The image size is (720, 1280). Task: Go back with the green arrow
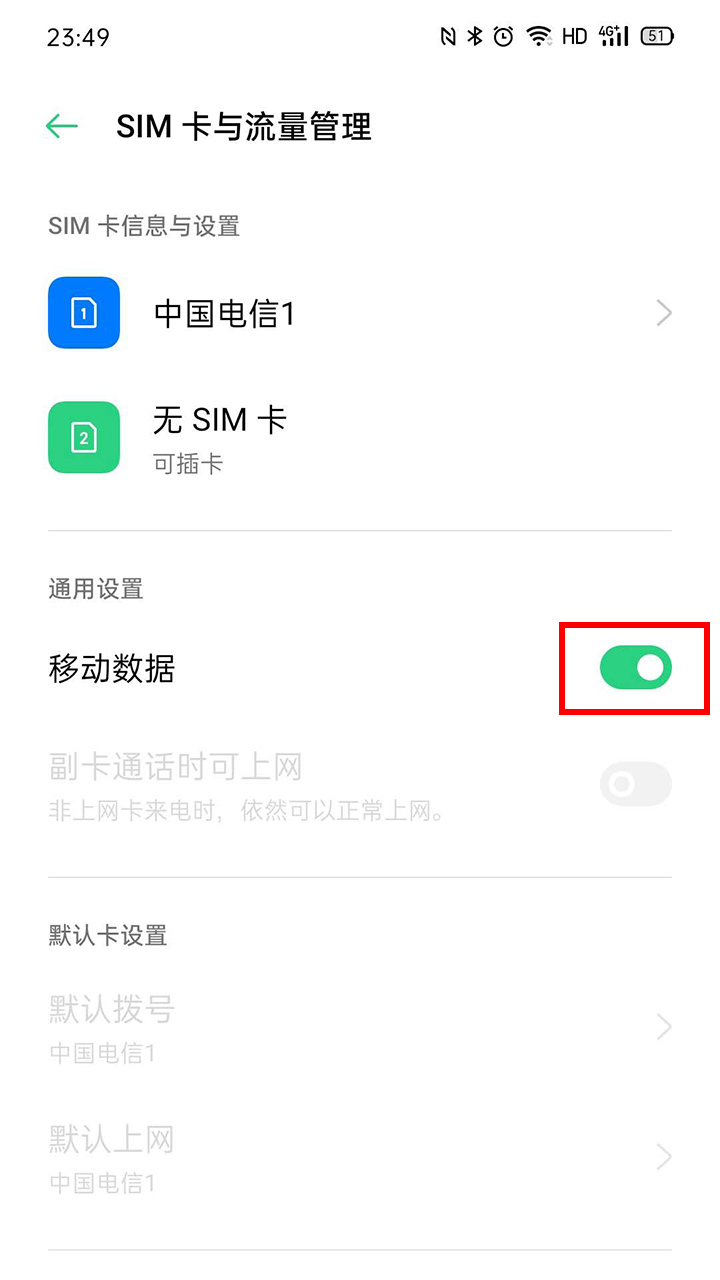coord(62,126)
